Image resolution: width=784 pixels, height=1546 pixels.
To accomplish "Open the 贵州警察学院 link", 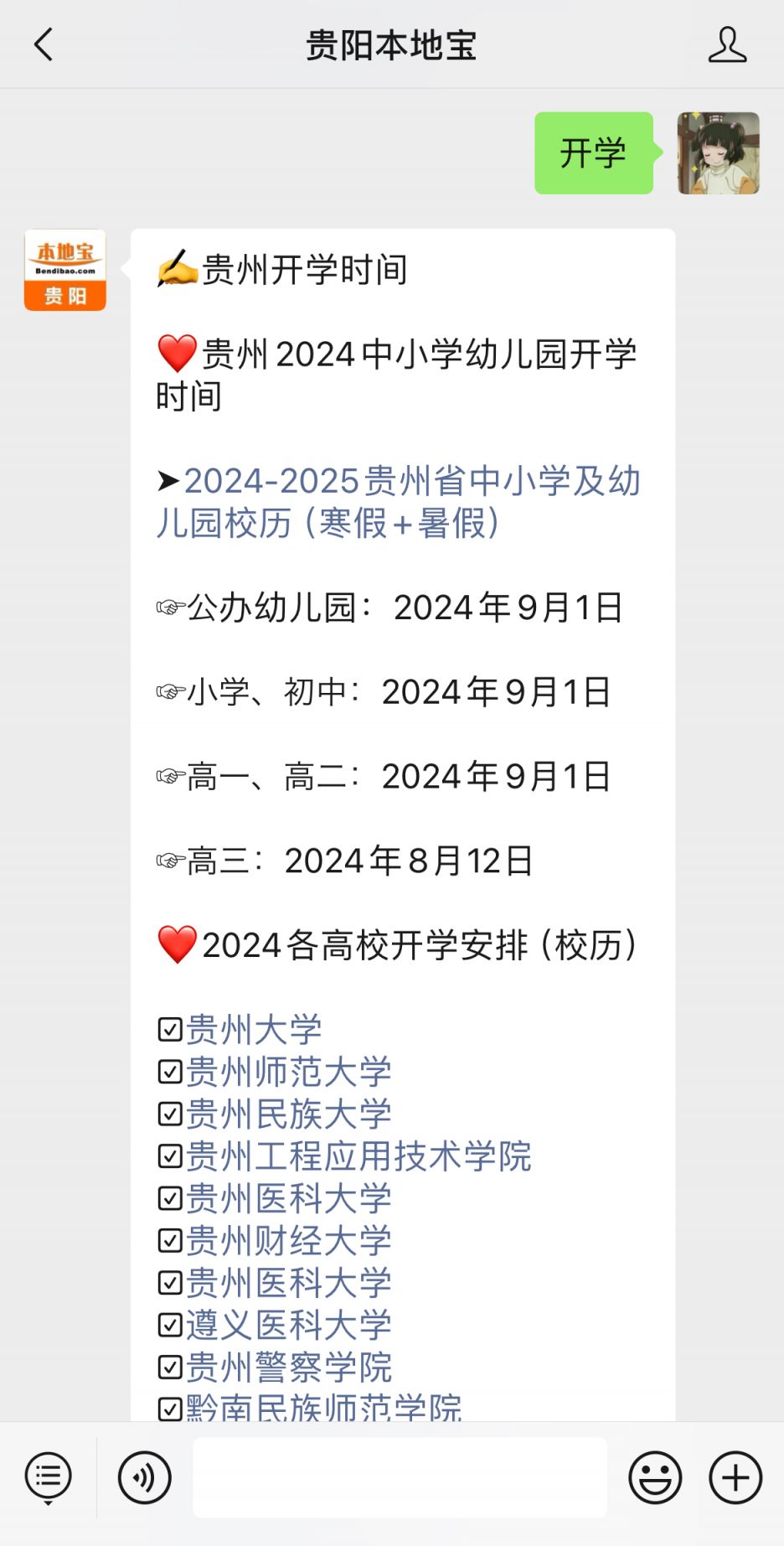I will pos(289,1367).
